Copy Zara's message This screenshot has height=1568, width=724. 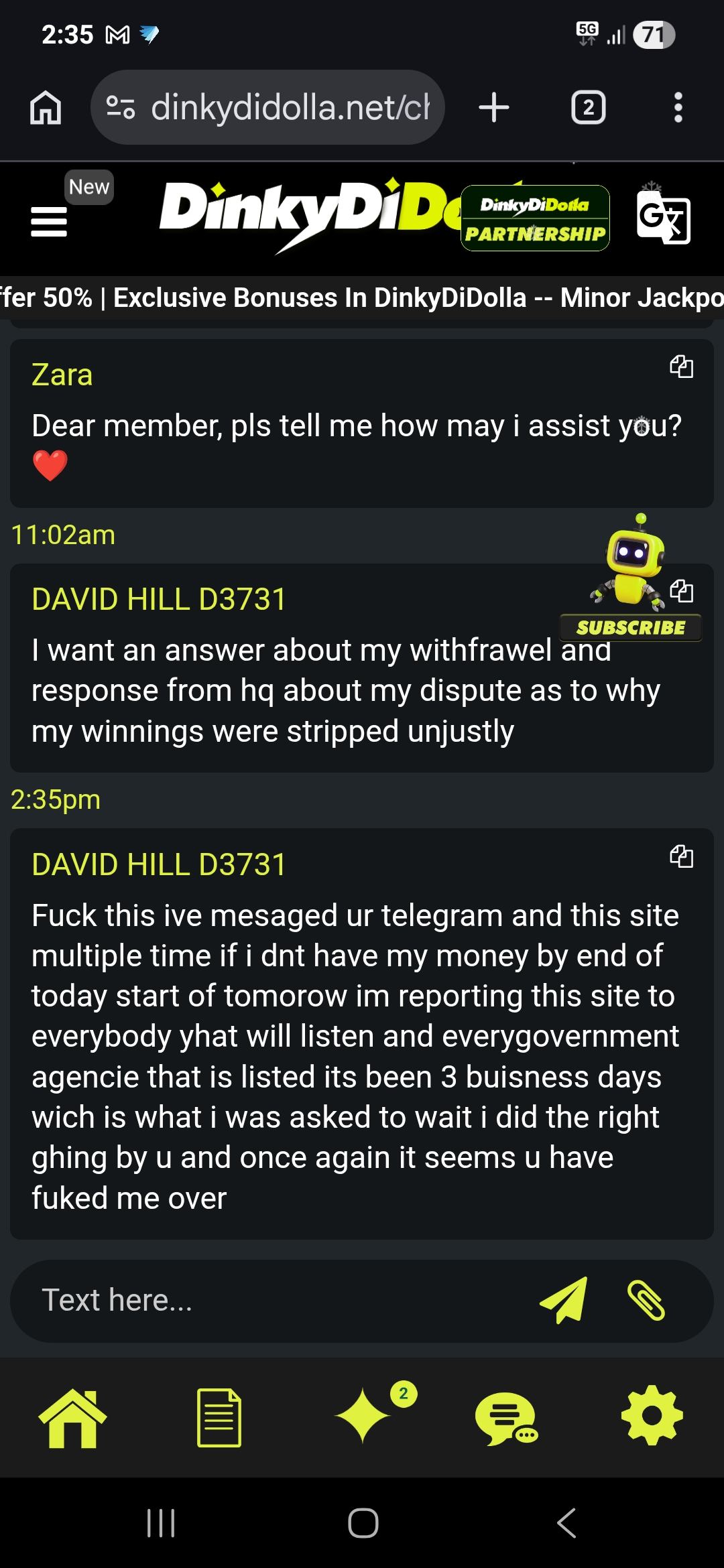click(x=681, y=367)
